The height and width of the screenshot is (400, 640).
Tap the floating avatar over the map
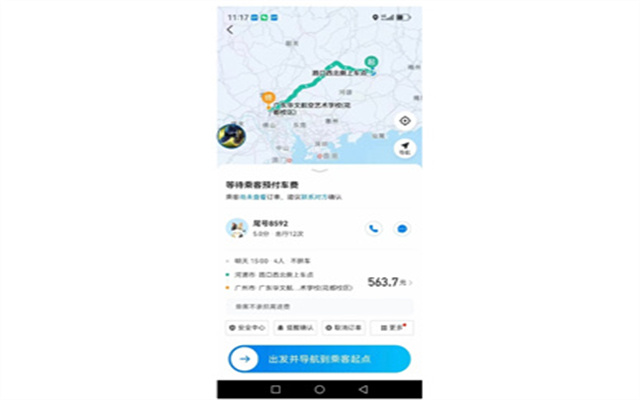(x=232, y=135)
